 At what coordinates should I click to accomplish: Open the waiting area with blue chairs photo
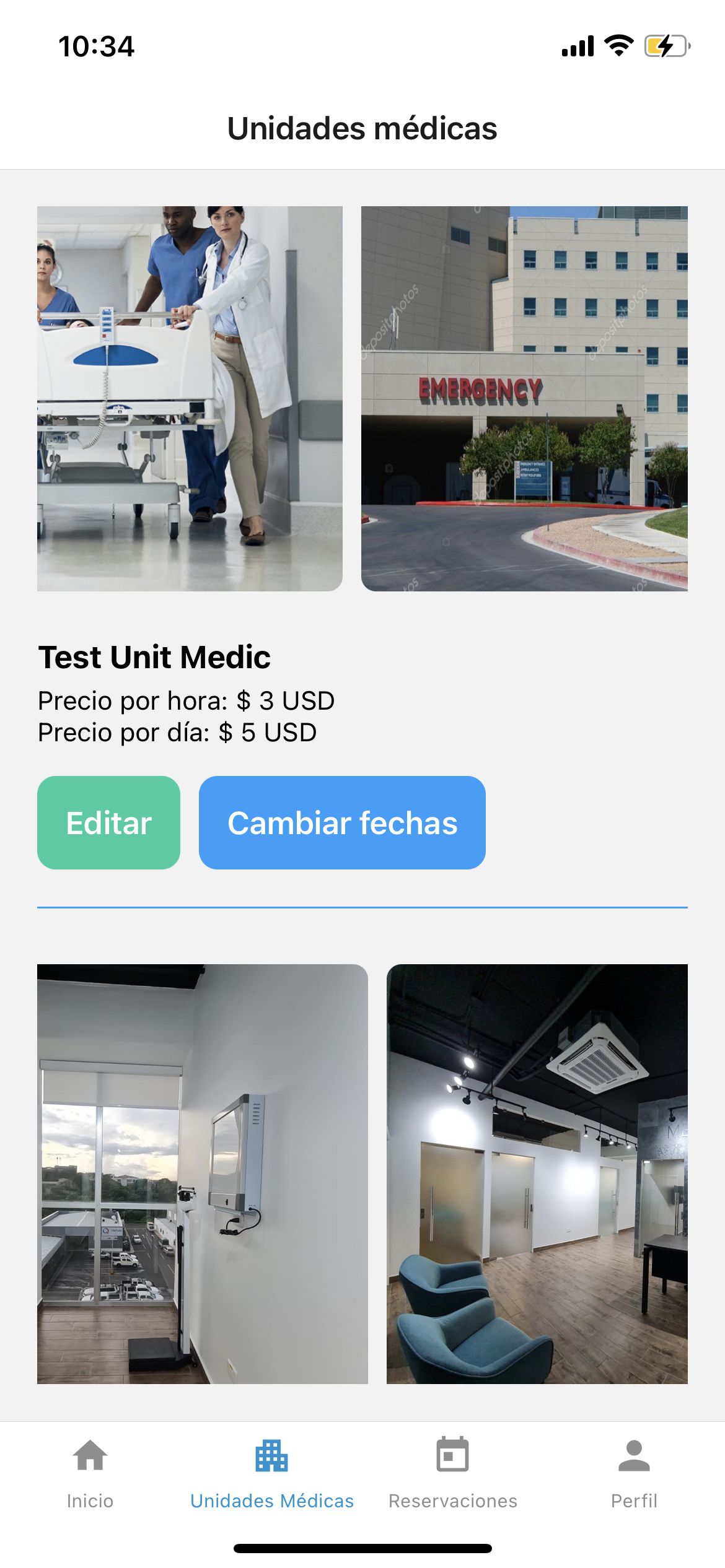click(x=537, y=1174)
